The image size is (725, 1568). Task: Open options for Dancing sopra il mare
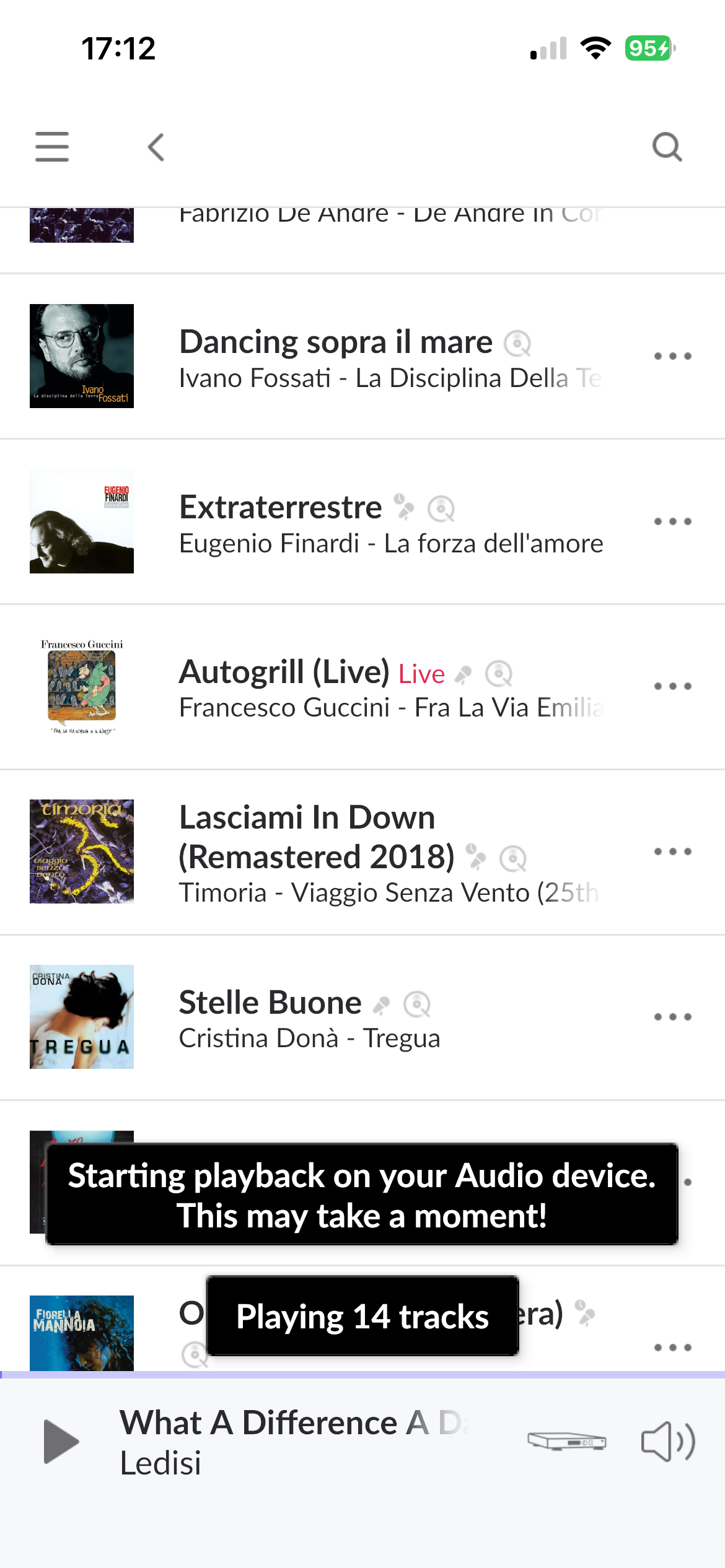point(672,356)
